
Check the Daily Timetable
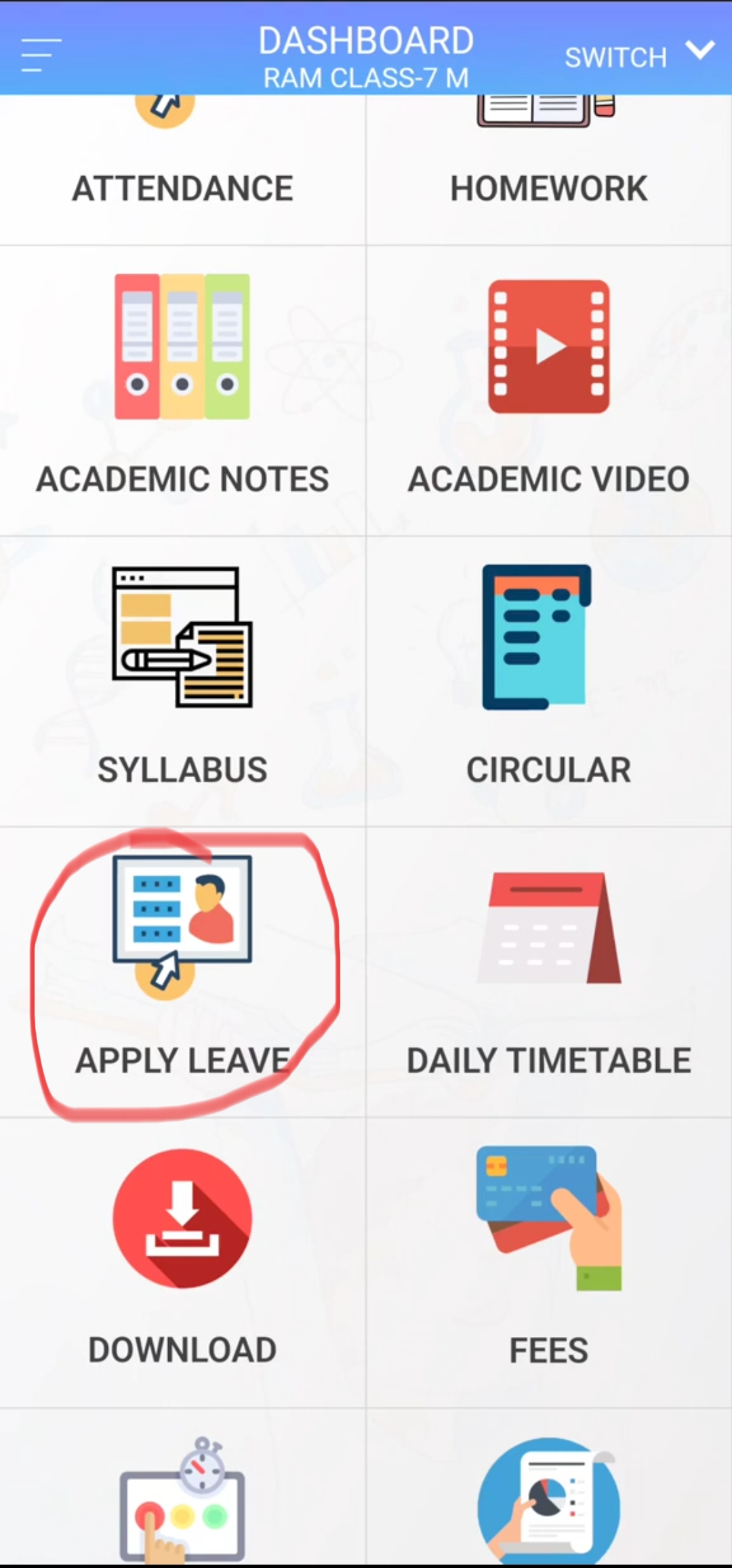548,972
